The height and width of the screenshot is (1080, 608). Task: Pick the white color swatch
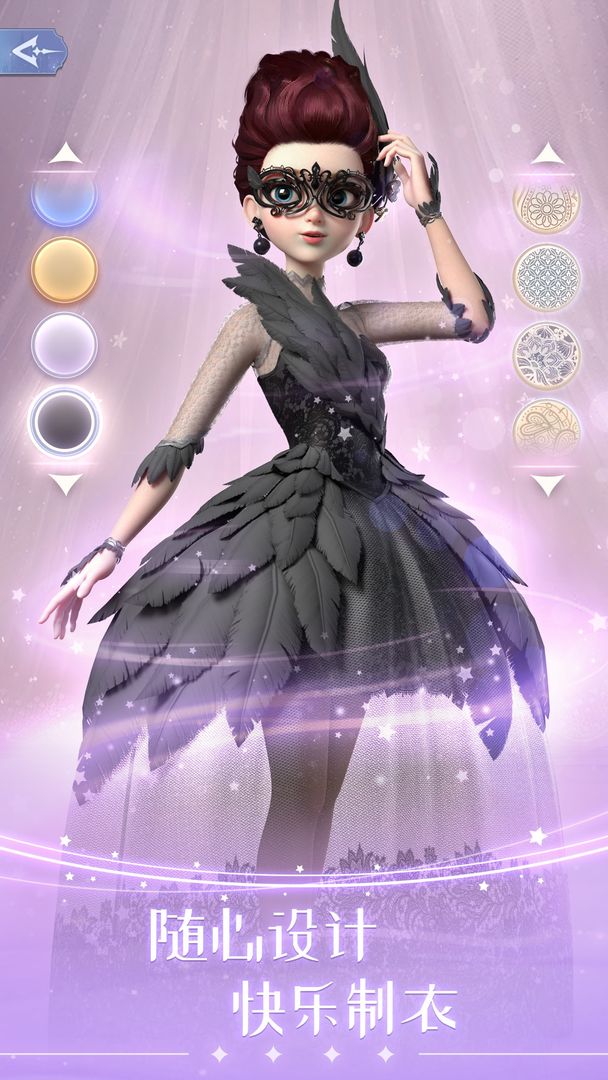[x=65, y=344]
